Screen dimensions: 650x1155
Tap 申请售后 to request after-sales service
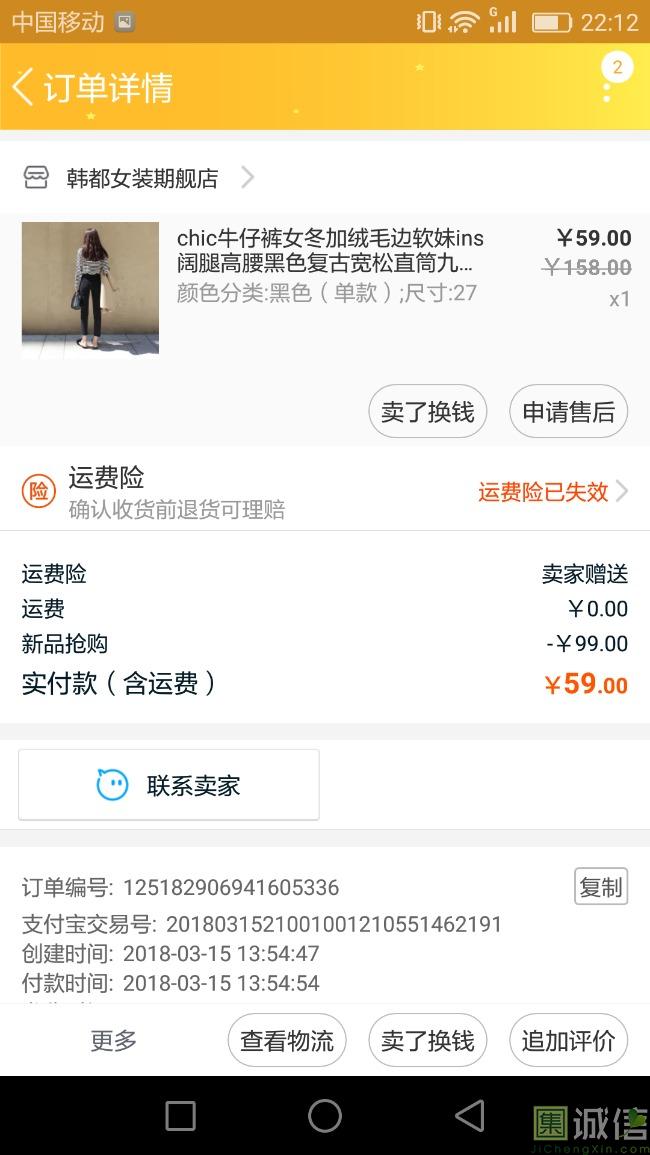click(x=568, y=411)
